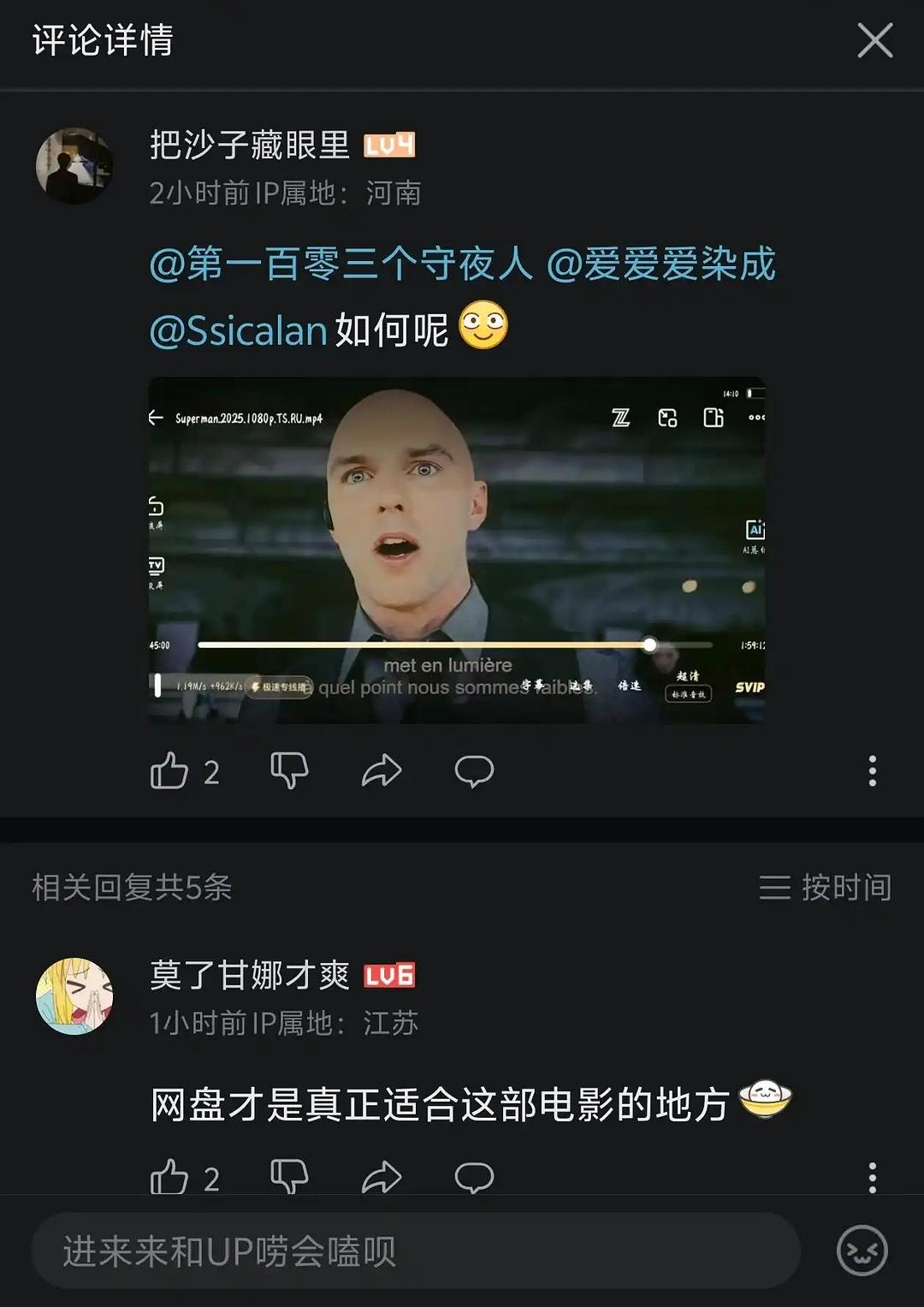Image resolution: width=924 pixels, height=1307 pixels.
Task: Open the @爱爱爱染成 mention
Action: pos(660,264)
